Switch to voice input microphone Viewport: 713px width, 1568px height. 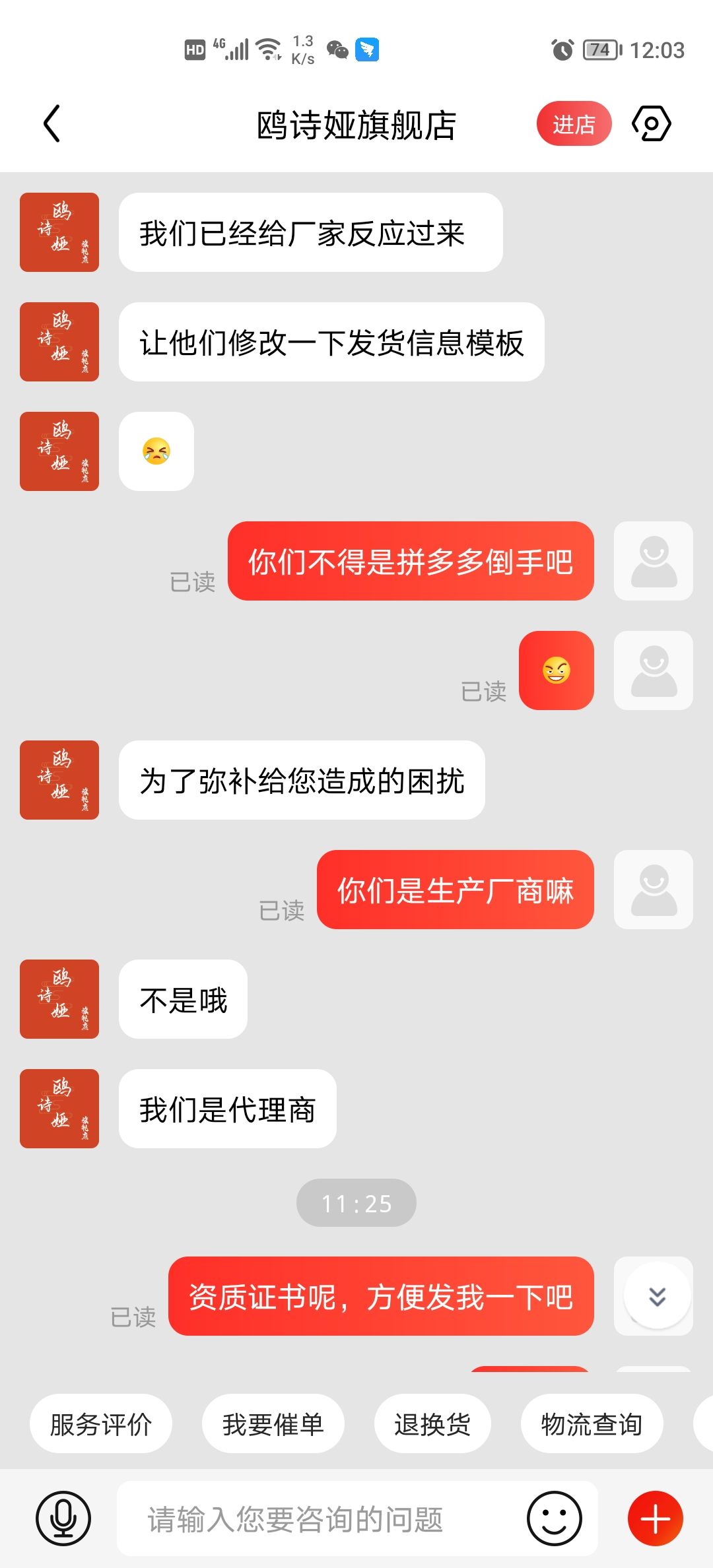coord(63,1519)
